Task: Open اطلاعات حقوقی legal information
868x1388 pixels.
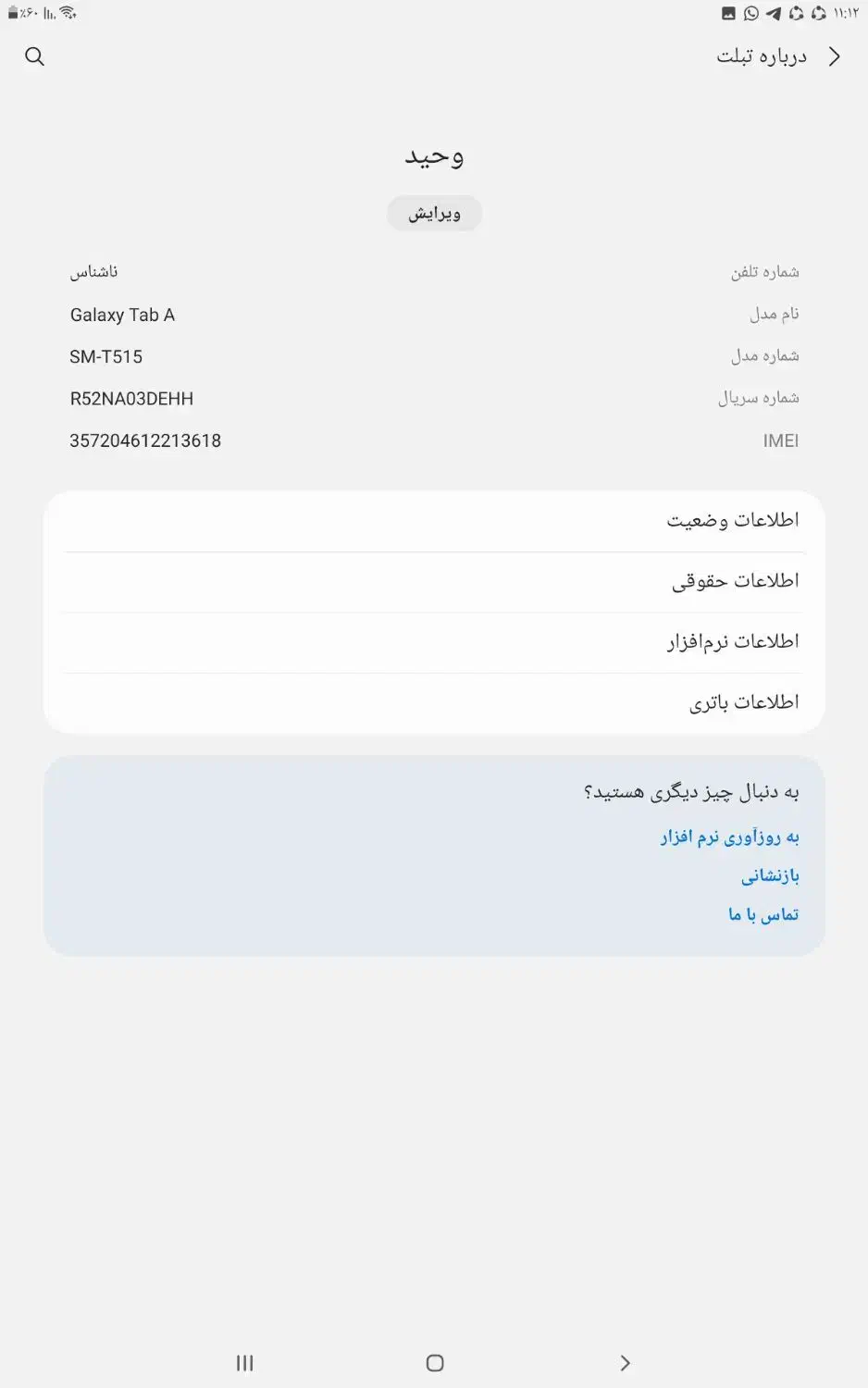Action: (736, 580)
